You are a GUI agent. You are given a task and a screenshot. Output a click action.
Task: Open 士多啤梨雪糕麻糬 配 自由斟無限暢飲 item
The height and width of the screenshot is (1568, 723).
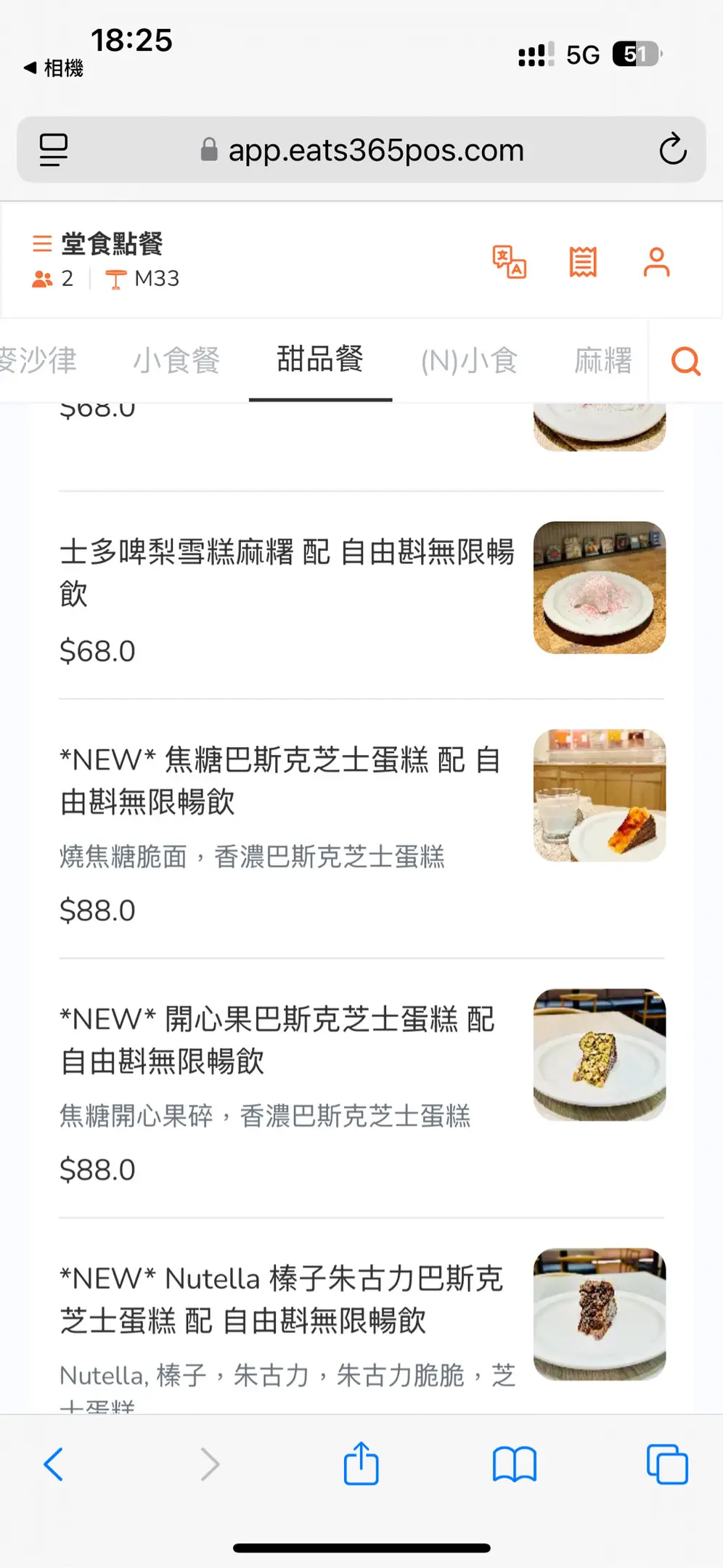pyautogui.click(x=287, y=572)
